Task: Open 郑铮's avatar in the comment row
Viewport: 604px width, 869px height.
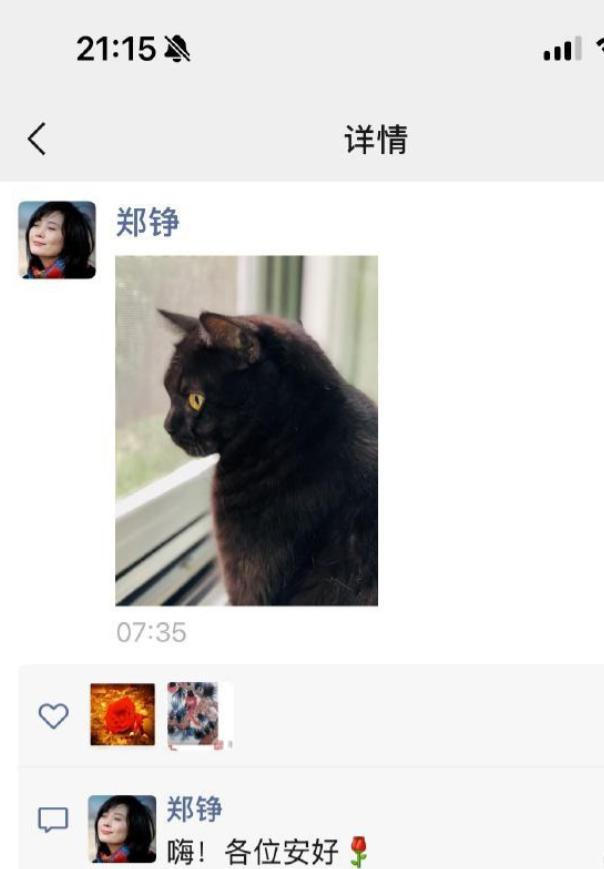Action: pos(122,829)
